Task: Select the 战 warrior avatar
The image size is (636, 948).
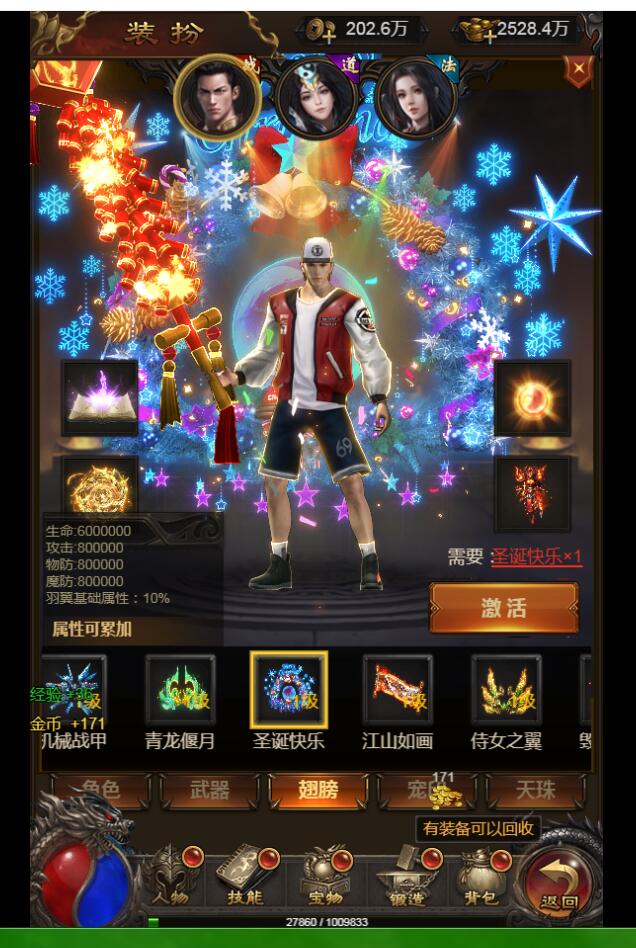Action: point(217,97)
